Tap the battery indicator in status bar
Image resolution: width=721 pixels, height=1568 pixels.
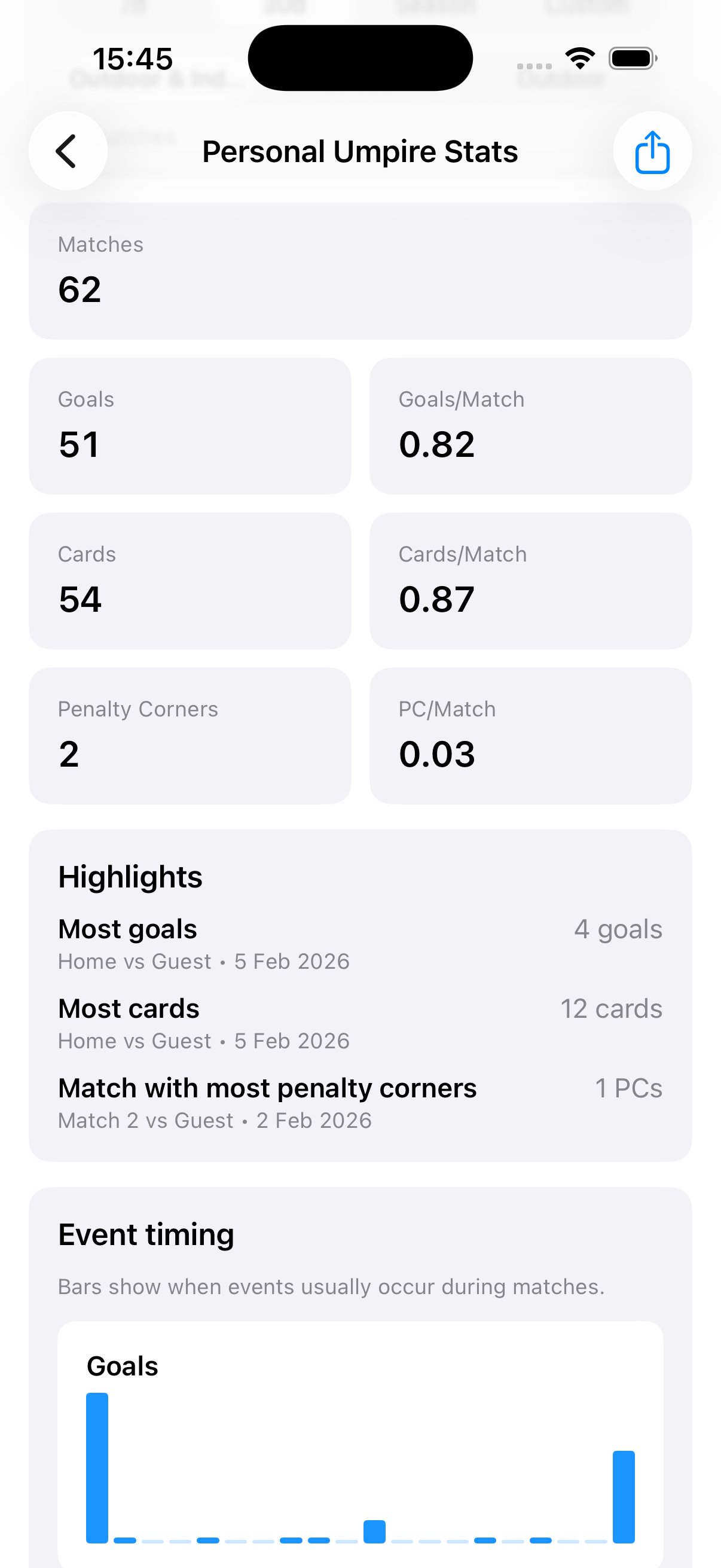pyautogui.click(x=630, y=58)
